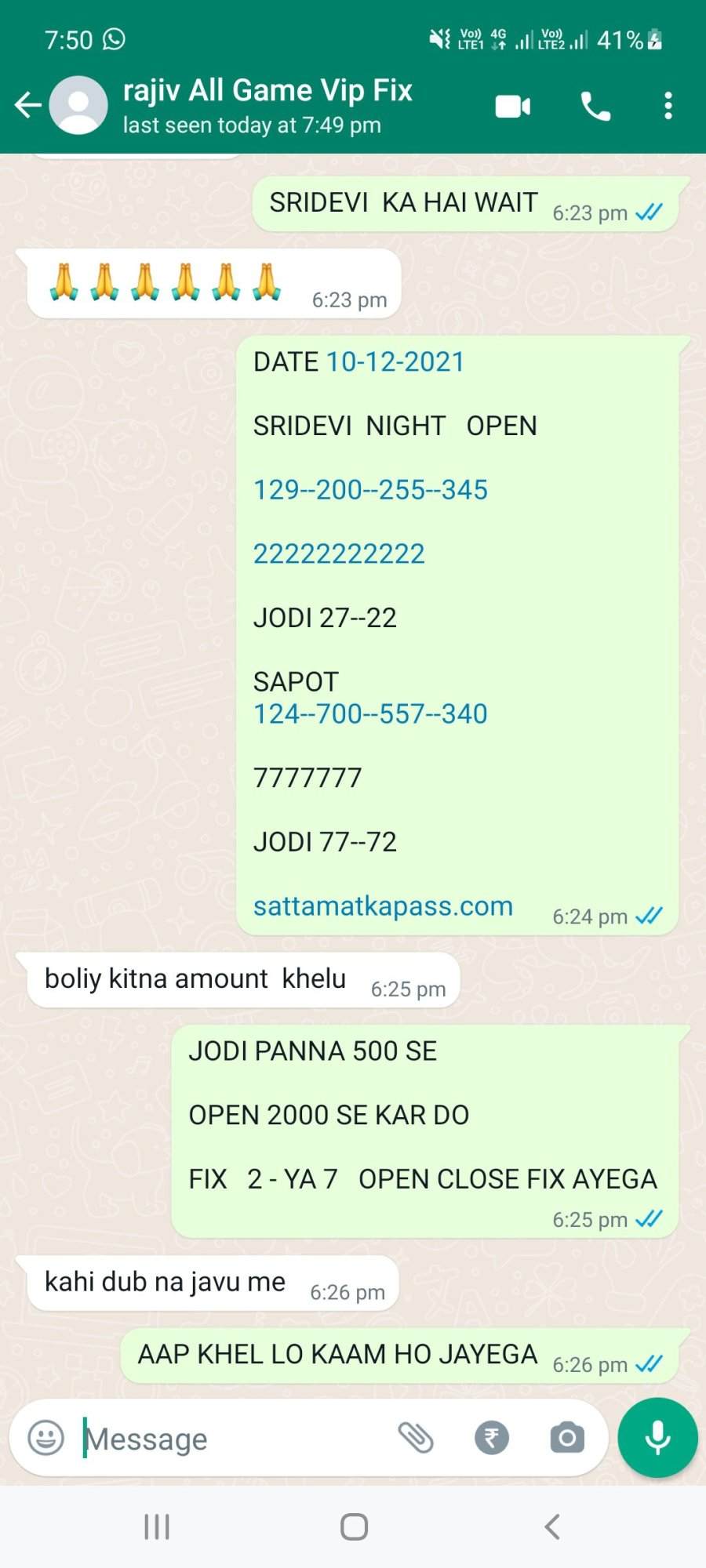Screen dimensions: 706x1568
Task: Go back to the chats list
Action: (x=28, y=105)
